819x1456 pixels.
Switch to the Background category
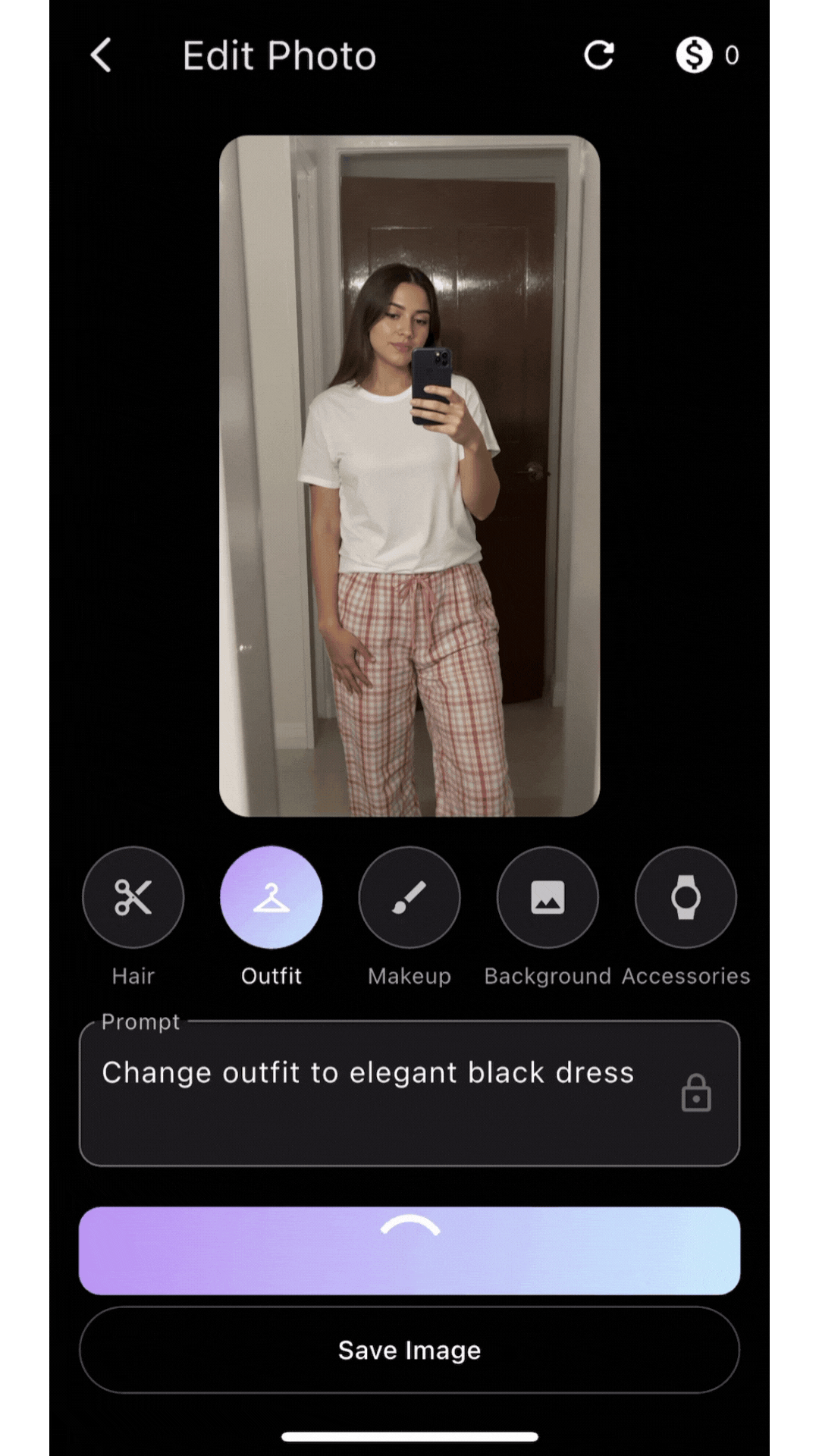[548, 898]
